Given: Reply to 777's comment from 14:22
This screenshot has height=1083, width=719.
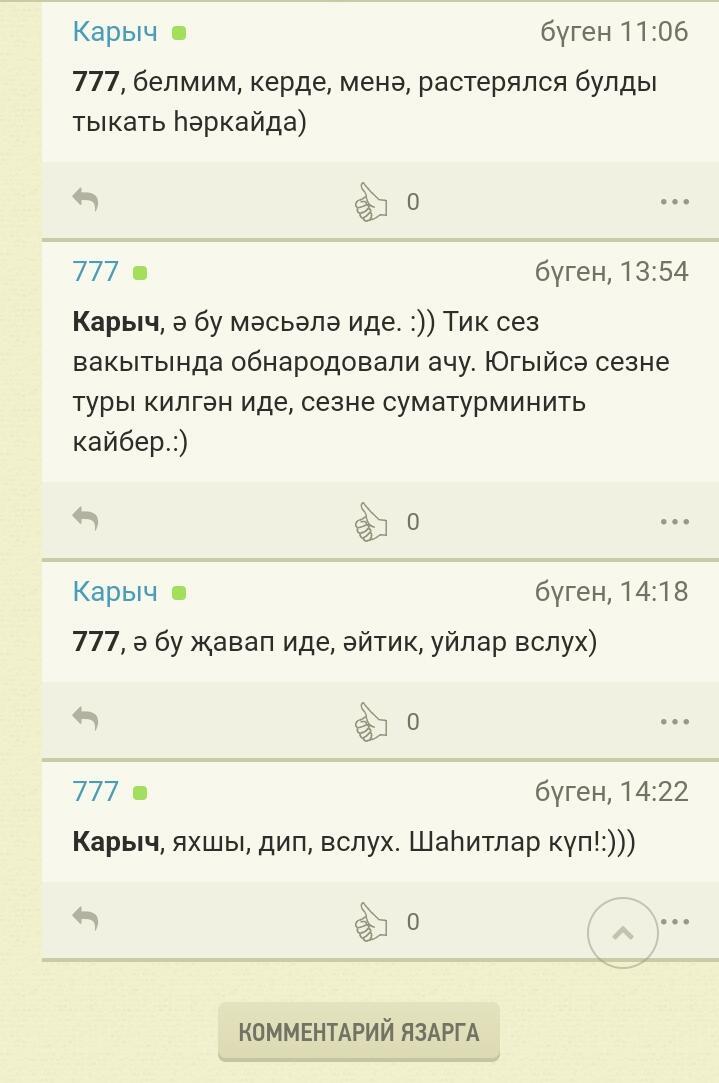Looking at the screenshot, I should coord(86,920).
